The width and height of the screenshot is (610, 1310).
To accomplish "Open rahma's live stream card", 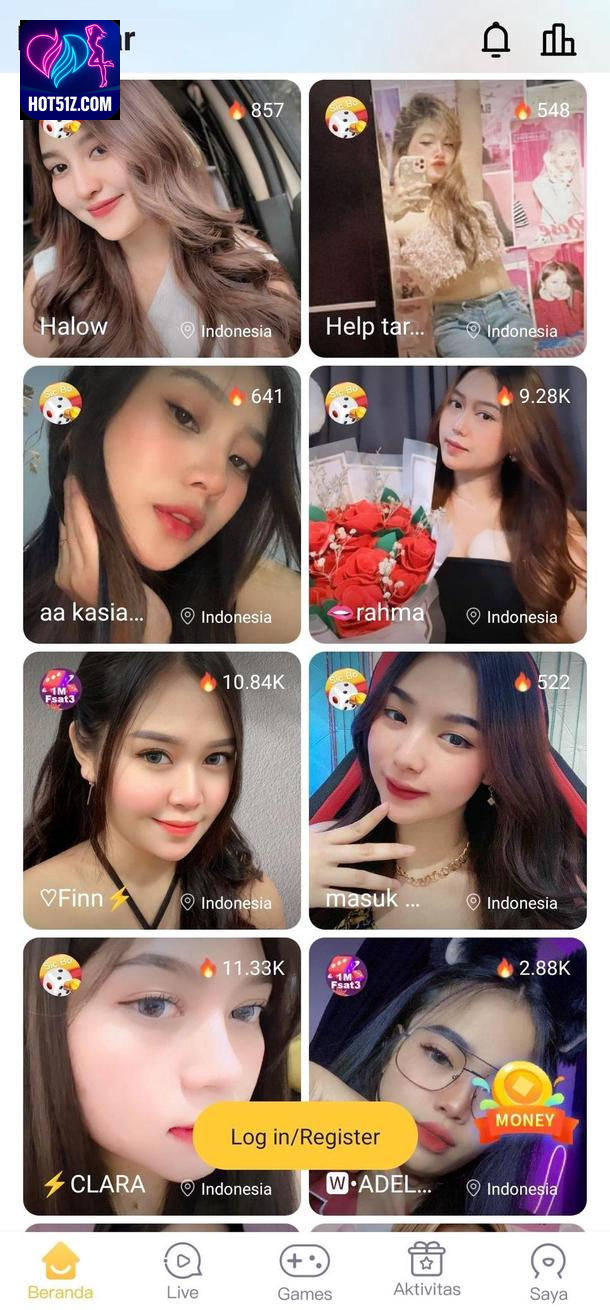I will click(447, 505).
